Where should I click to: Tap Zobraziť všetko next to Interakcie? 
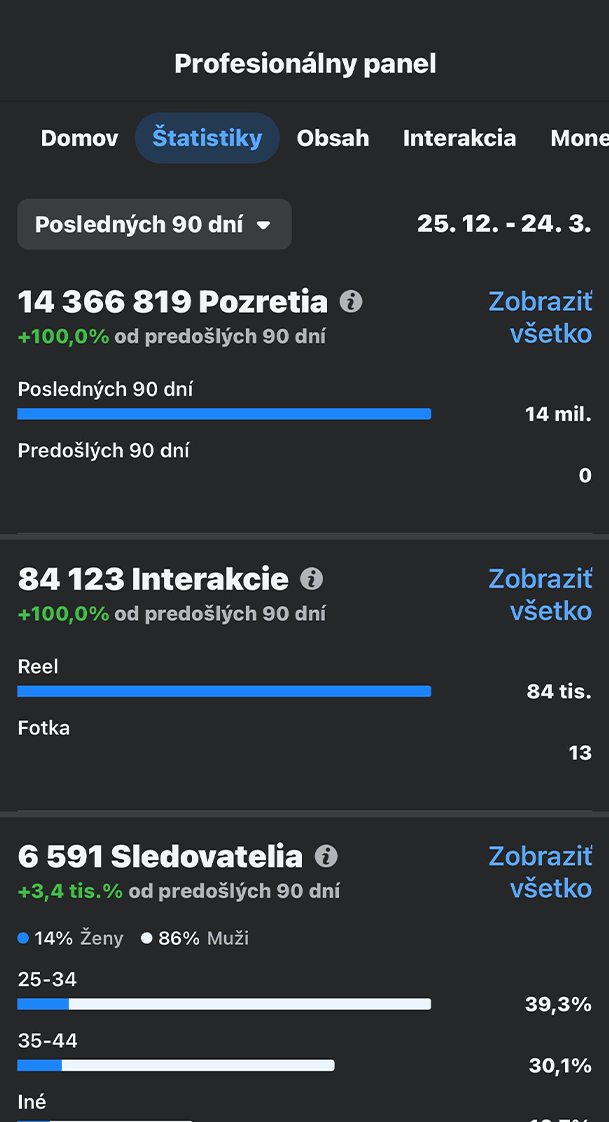[x=540, y=594]
